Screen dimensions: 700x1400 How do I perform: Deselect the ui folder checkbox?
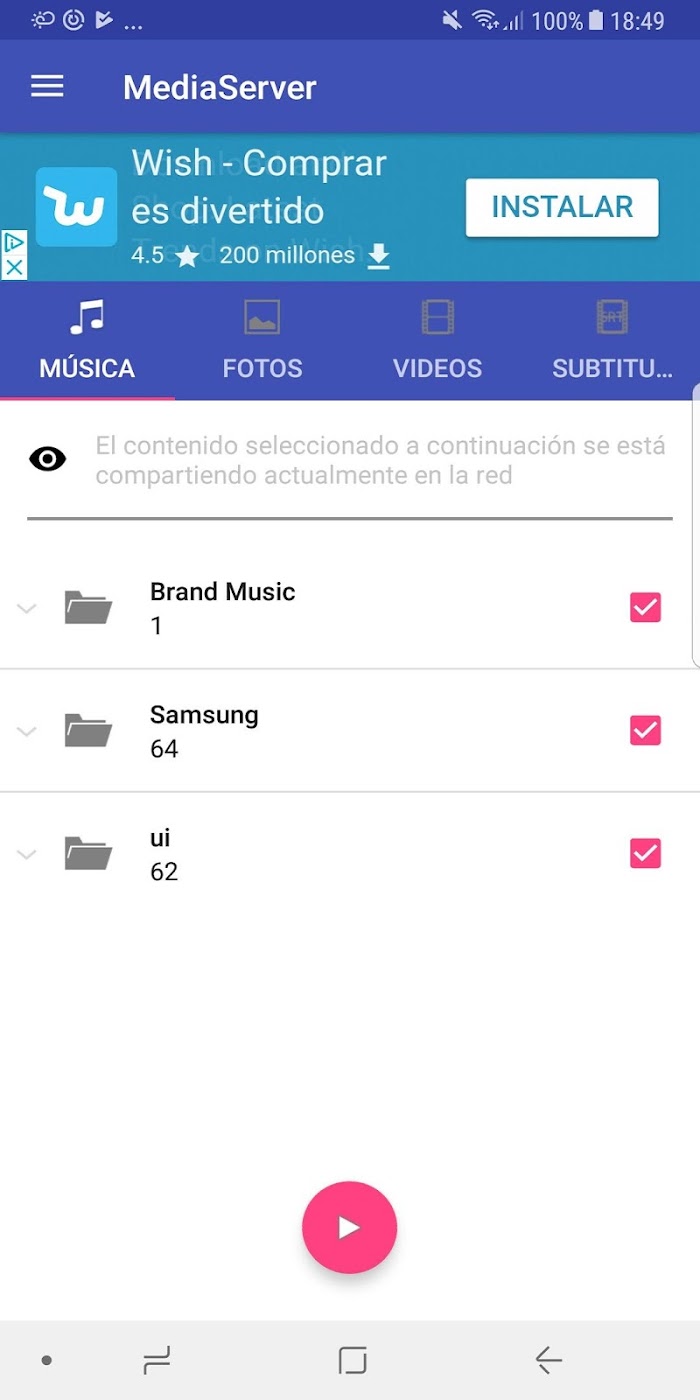(x=645, y=853)
